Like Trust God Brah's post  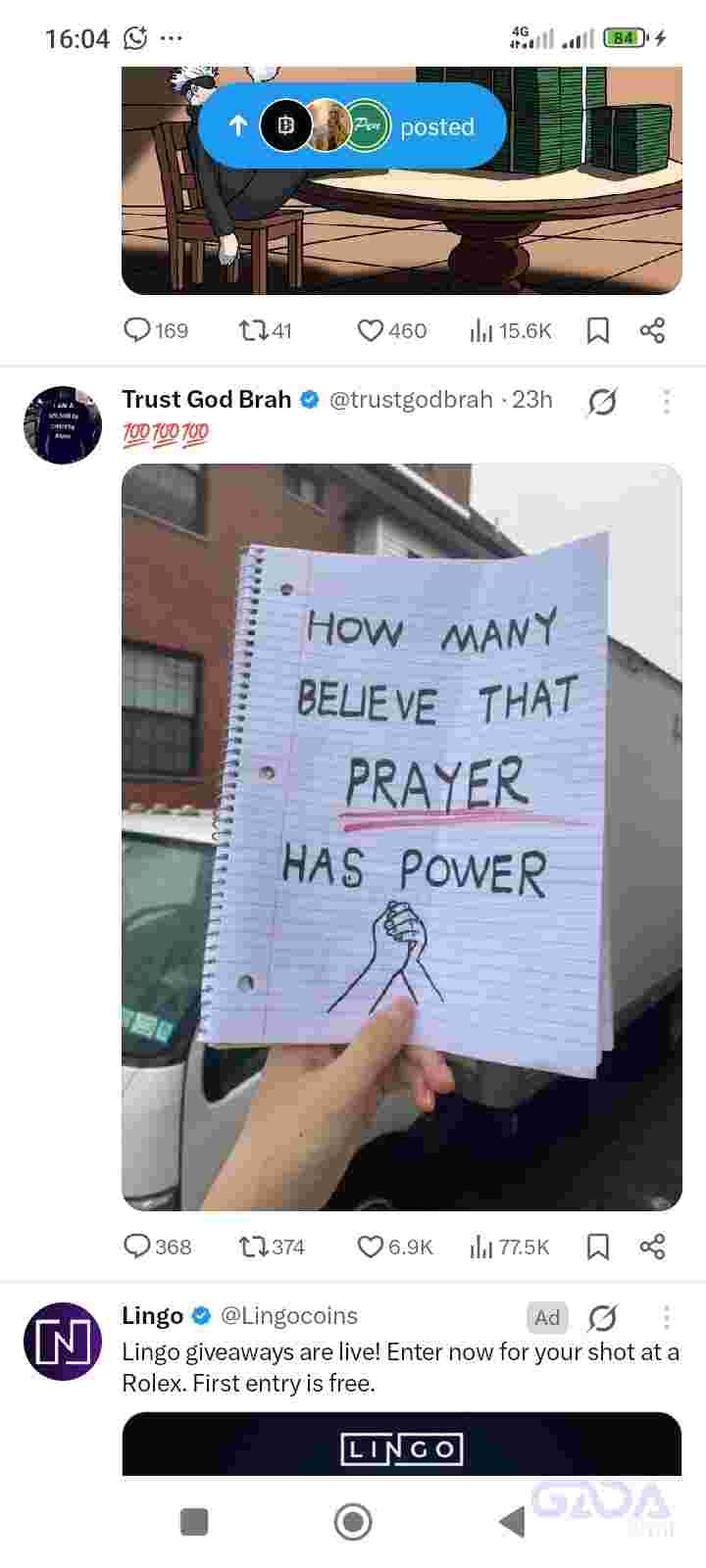tap(370, 1247)
